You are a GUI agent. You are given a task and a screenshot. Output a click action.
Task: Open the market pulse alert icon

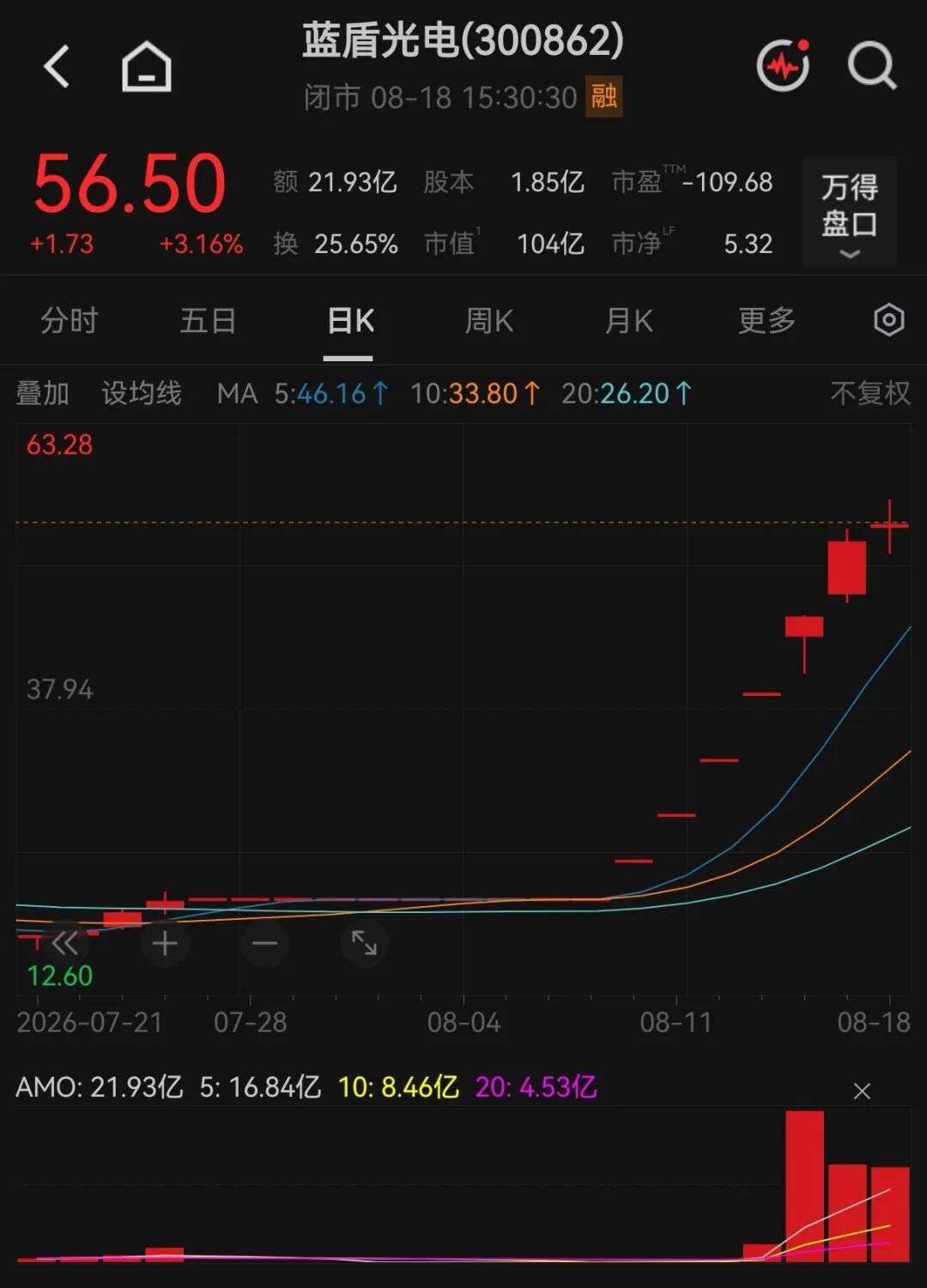pyautogui.click(x=783, y=65)
